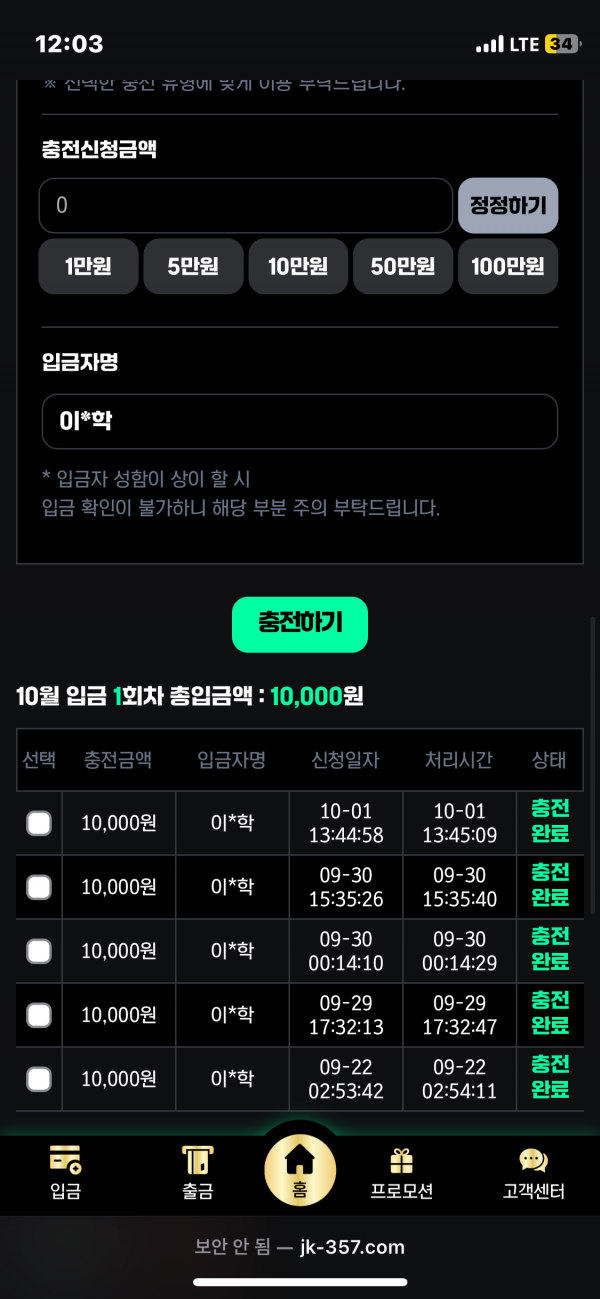The image size is (600, 1299).
Task: Tap the 정정하기 button
Action: [508, 206]
